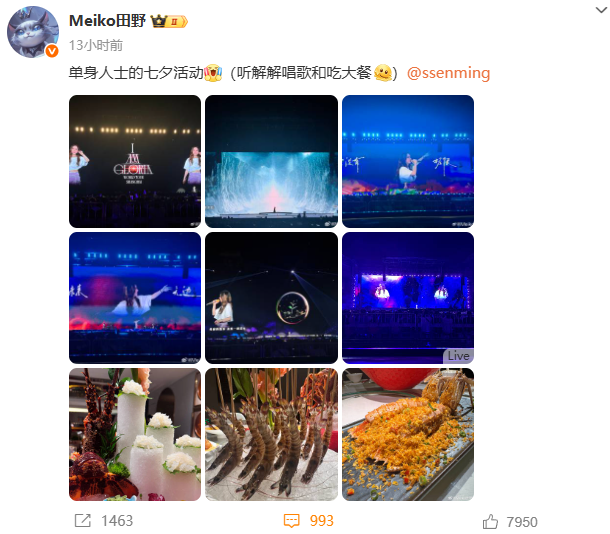Image resolution: width=610 pixels, height=534 pixels.
Task: Repost this post with 1463 shares
Action: (104, 521)
